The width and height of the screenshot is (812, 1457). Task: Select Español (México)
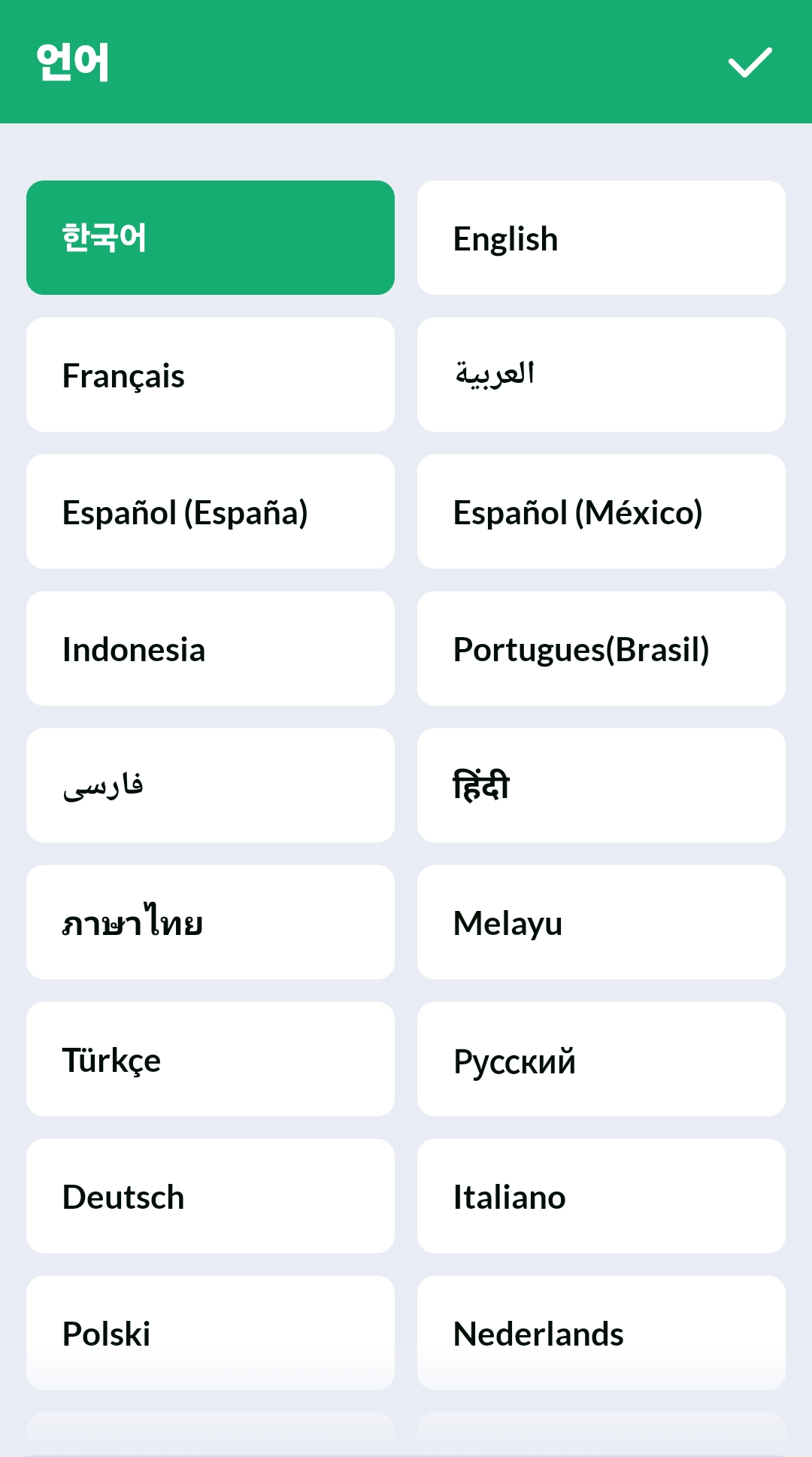point(601,511)
